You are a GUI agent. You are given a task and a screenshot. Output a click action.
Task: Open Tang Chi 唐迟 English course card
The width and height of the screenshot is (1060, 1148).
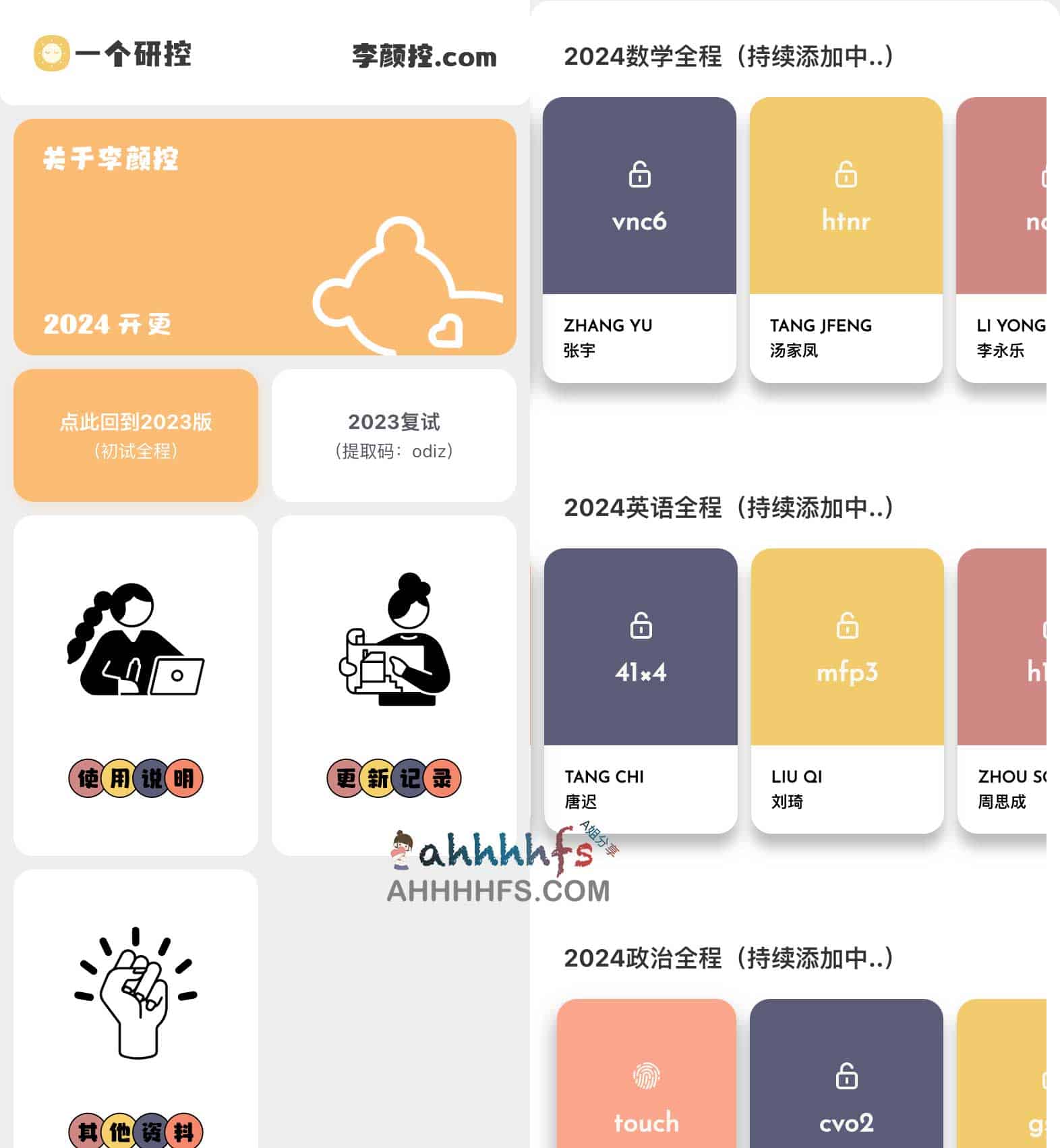(640, 690)
